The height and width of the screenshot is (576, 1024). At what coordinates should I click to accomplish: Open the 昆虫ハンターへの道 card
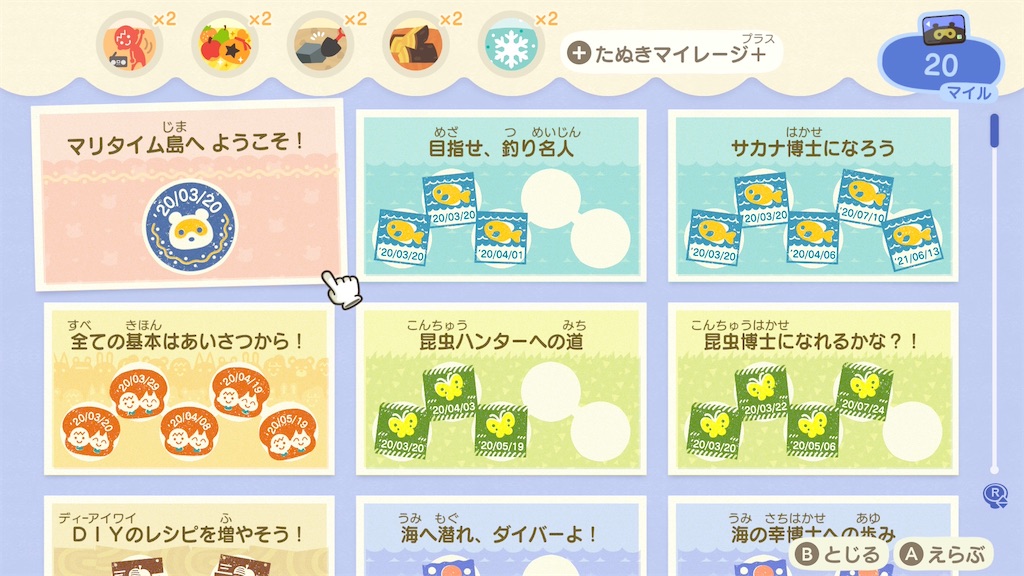(x=501, y=388)
